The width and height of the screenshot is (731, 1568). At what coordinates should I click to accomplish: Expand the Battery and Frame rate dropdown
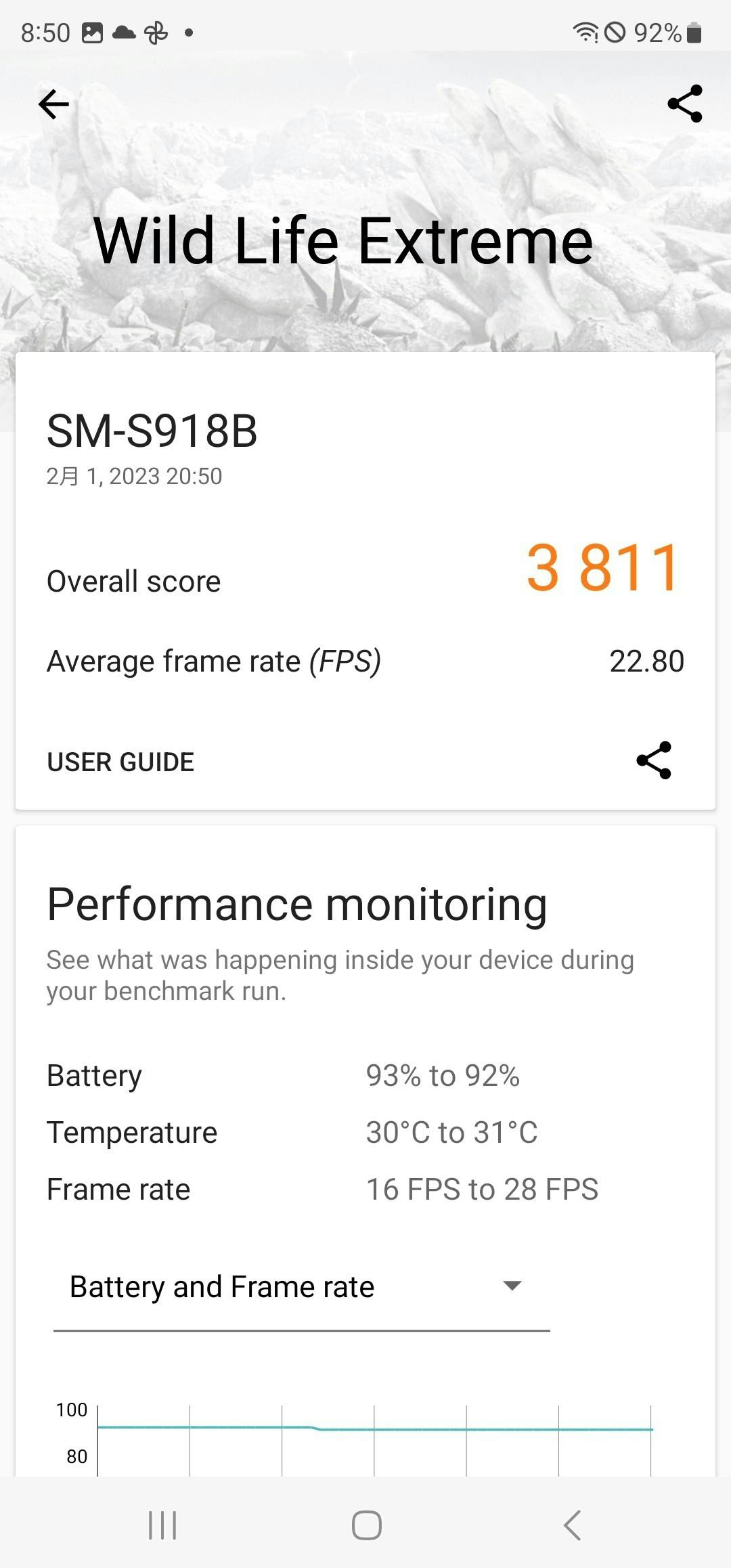[x=301, y=1287]
